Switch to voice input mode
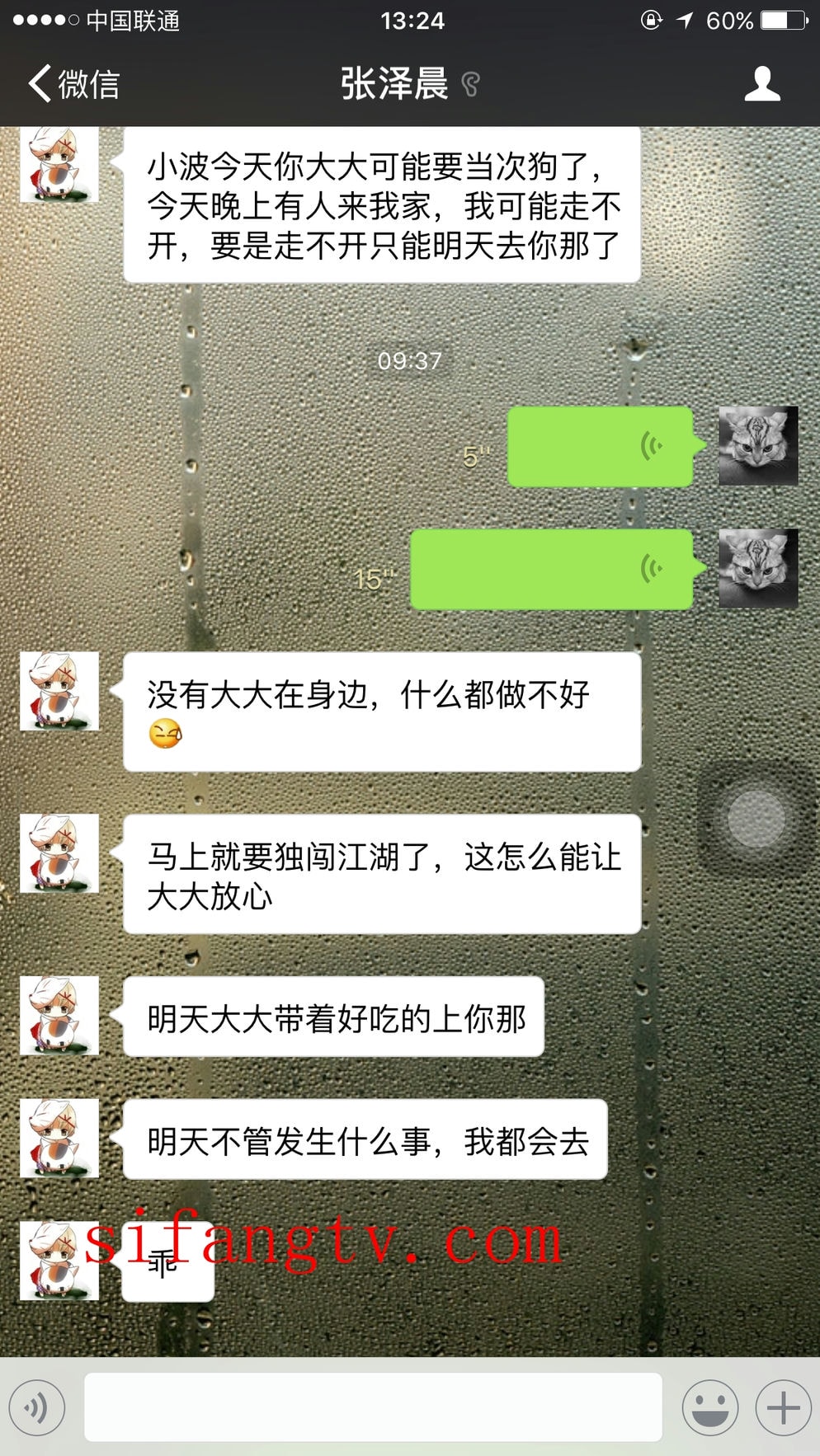The width and height of the screenshot is (820, 1456). [x=37, y=1407]
